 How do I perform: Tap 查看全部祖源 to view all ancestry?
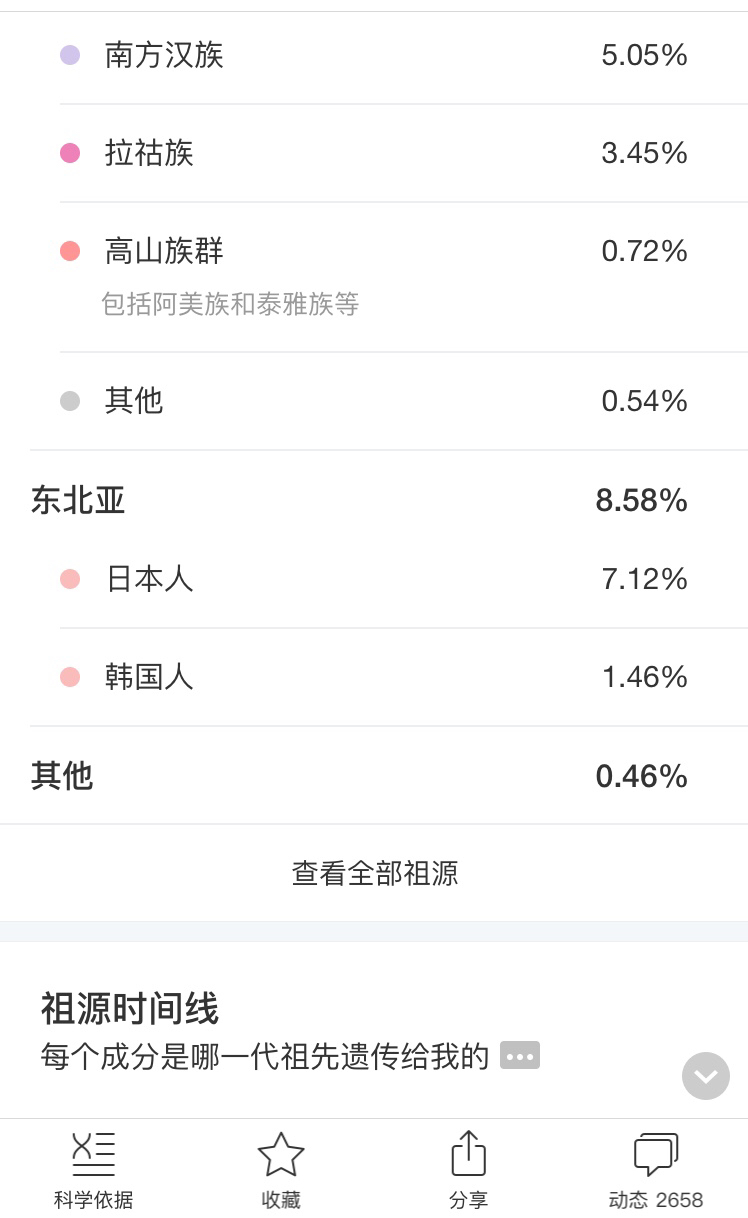point(375,873)
